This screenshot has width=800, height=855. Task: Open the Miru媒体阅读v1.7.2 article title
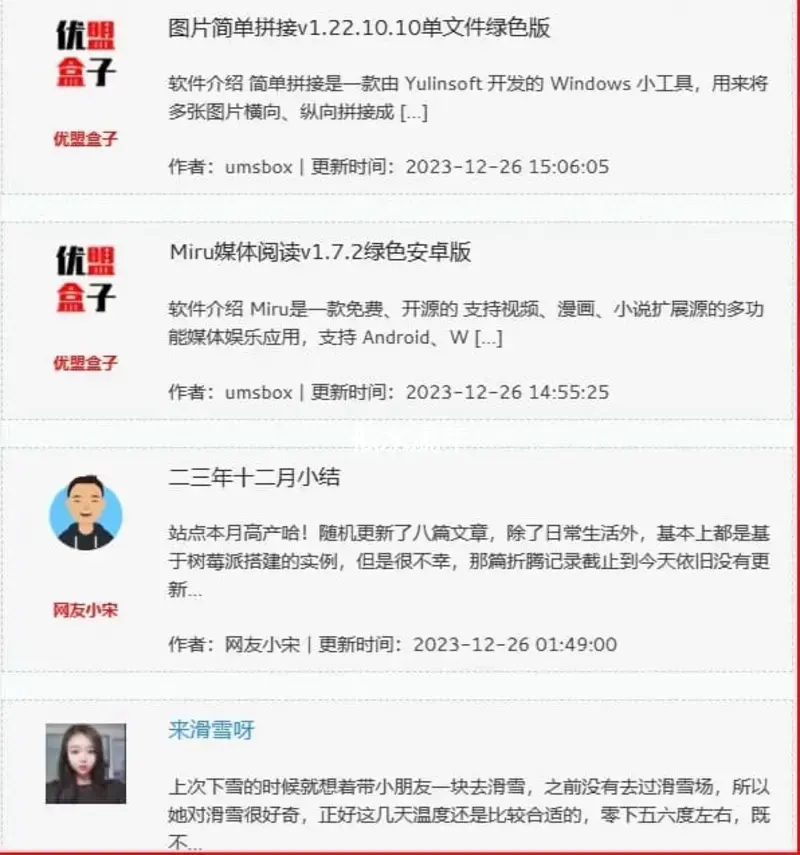coord(320,252)
